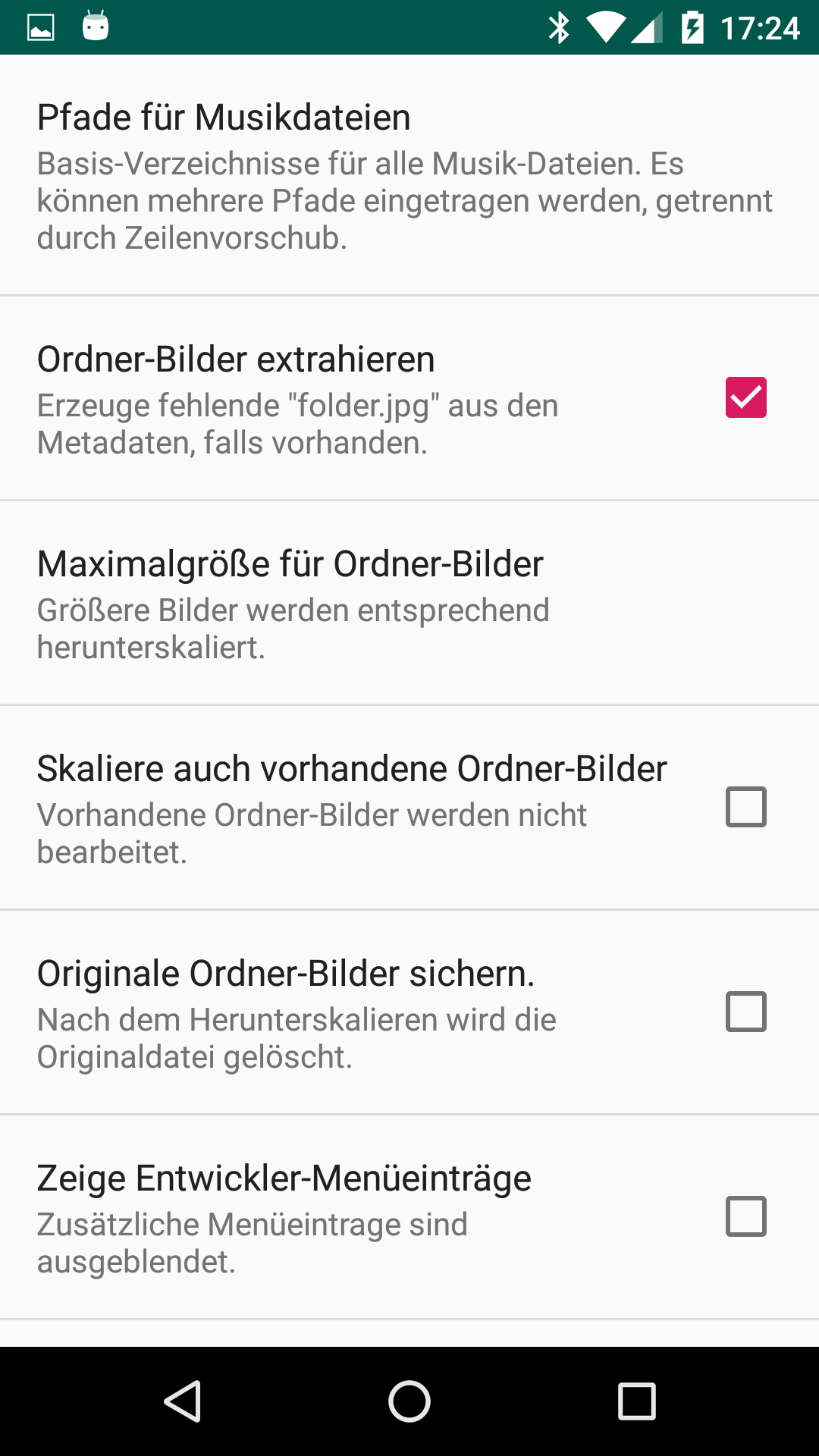The image size is (819, 1456).
Task: Open Pfade für Musikdateien setting
Action: tap(409, 175)
